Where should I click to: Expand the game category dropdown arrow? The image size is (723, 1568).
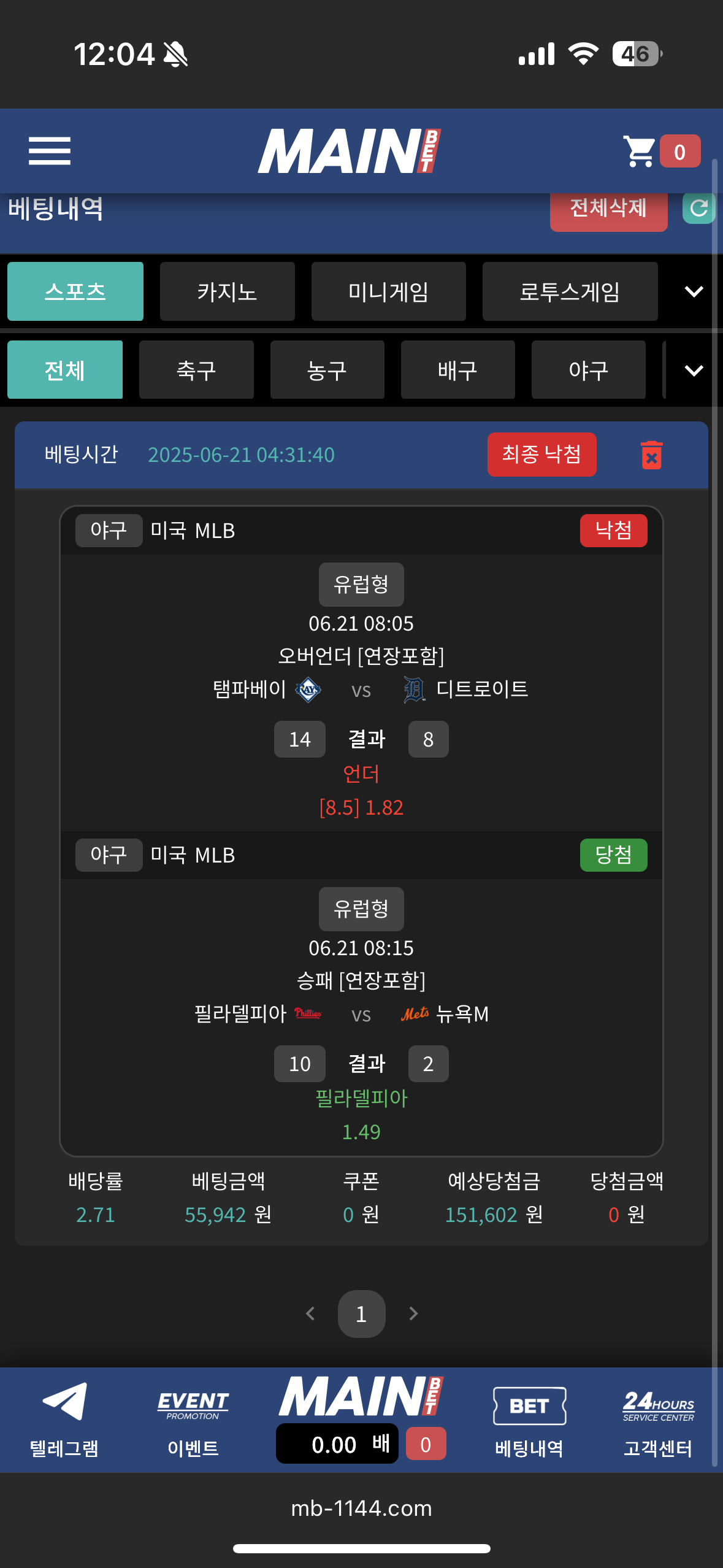[x=694, y=291]
